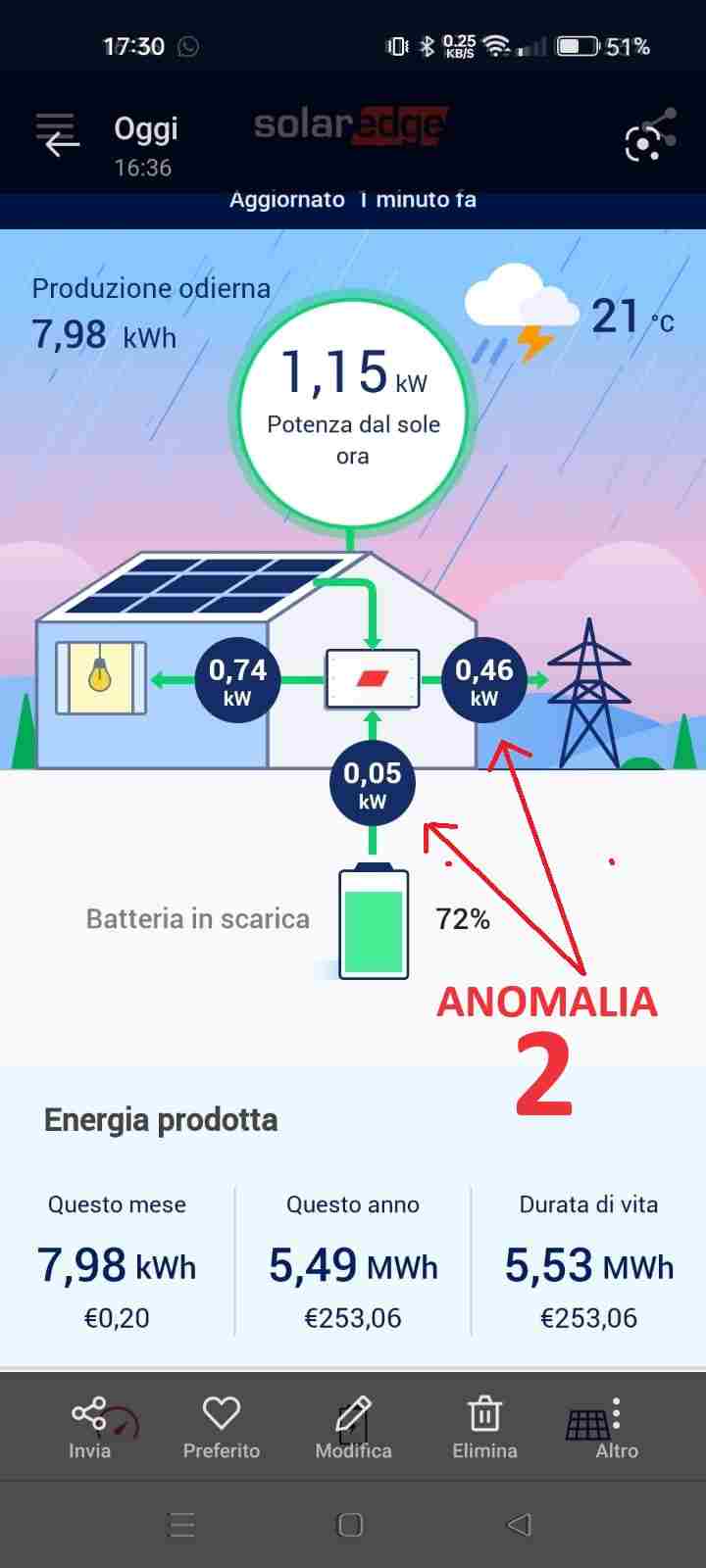Delete the image with Elimina
The image size is (706, 1568).
pyautogui.click(x=484, y=1428)
